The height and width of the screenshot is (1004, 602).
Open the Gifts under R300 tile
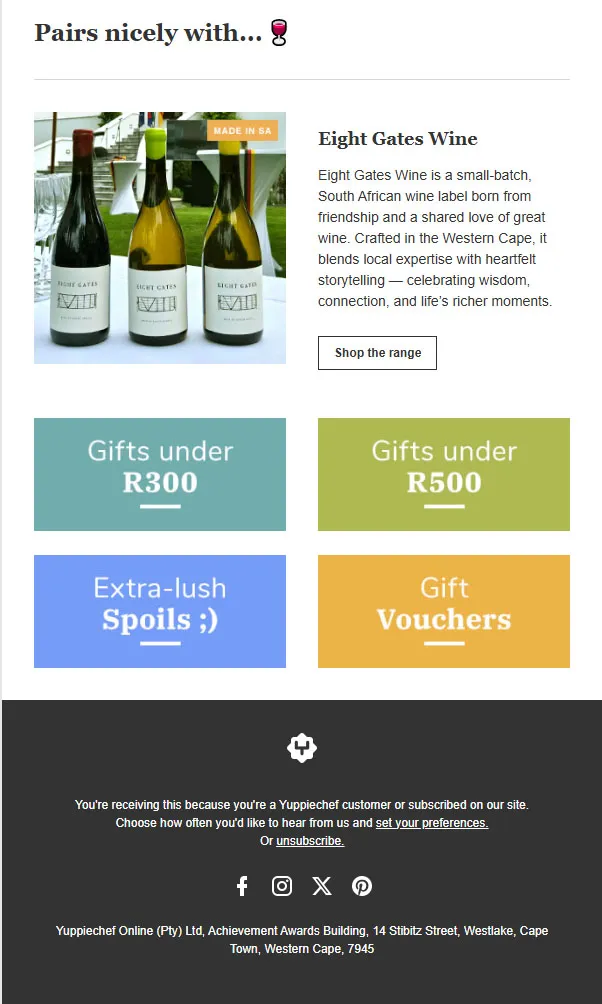pyautogui.click(x=160, y=474)
